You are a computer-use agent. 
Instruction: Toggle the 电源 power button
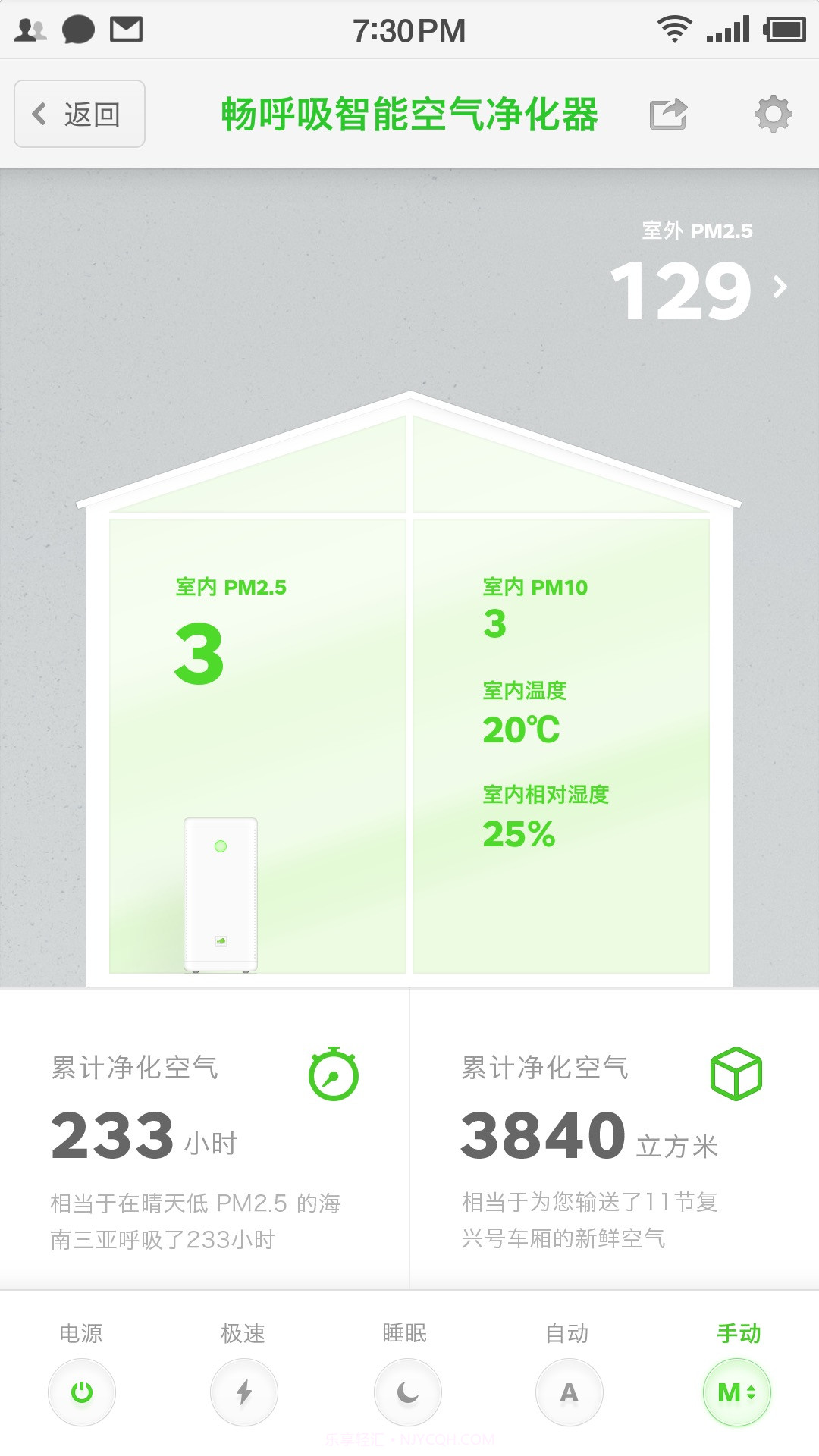pos(82,1392)
